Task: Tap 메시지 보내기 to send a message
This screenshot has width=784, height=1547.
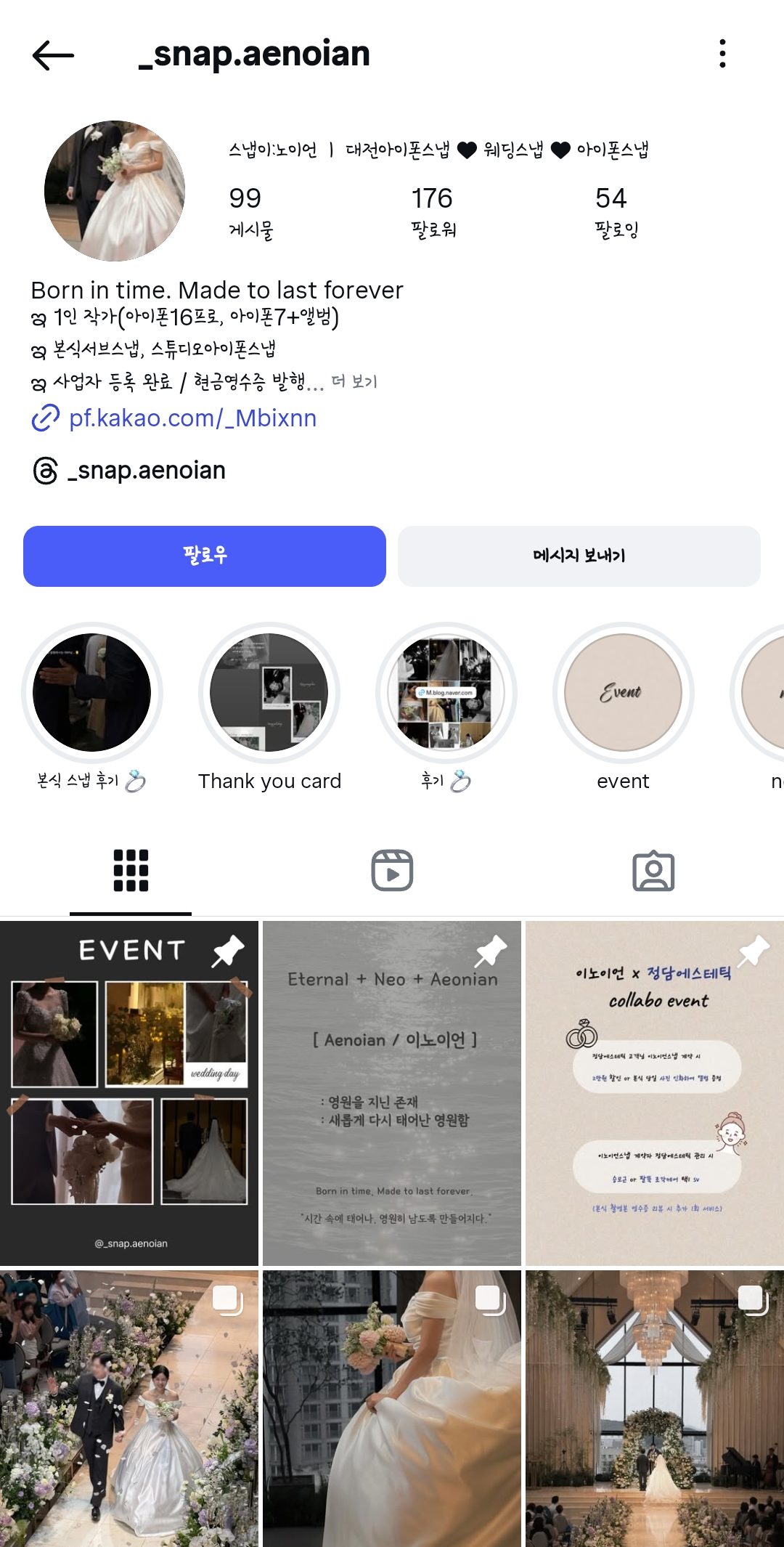Action: tap(579, 556)
